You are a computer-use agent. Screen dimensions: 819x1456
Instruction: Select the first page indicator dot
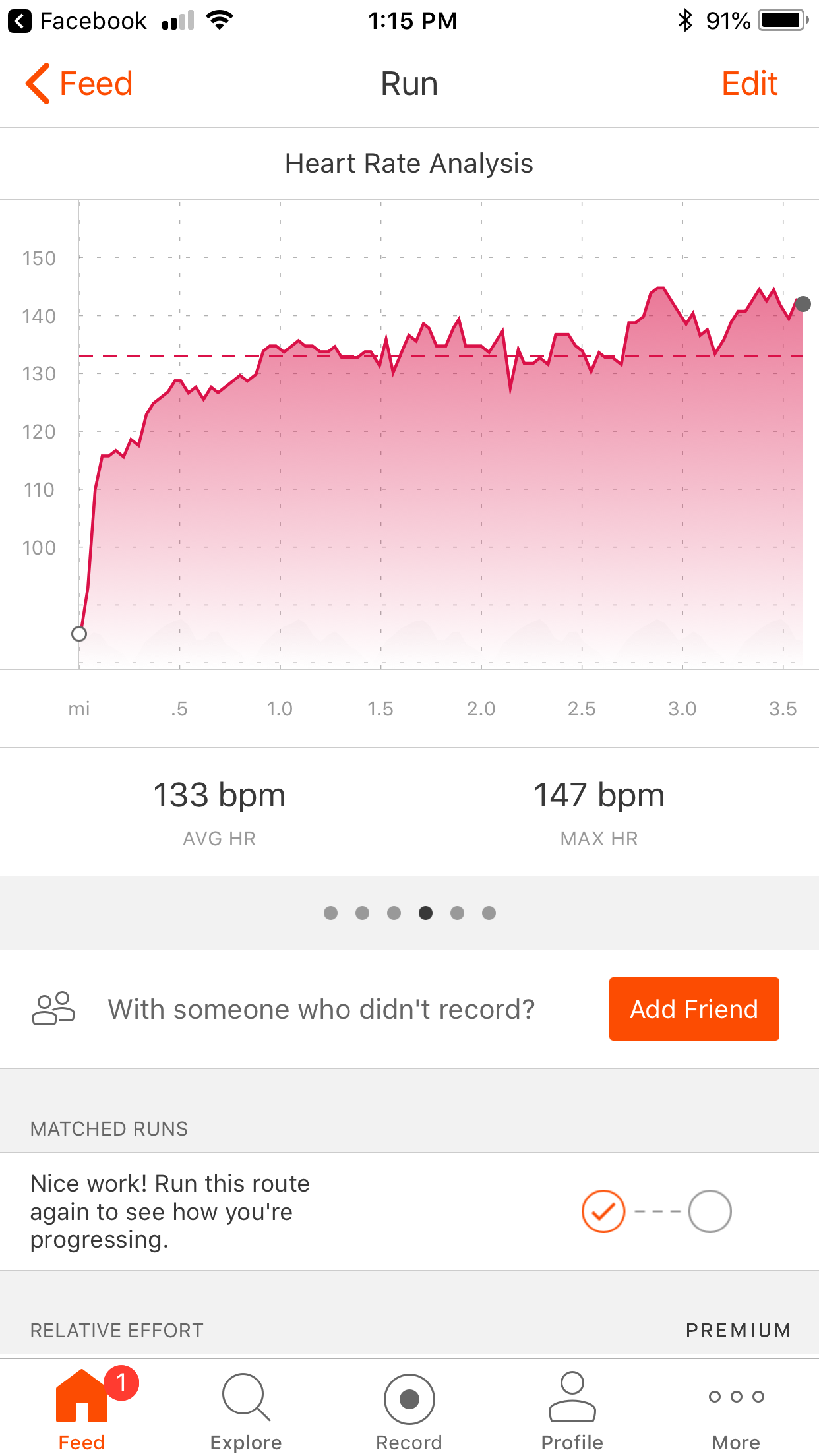331,913
